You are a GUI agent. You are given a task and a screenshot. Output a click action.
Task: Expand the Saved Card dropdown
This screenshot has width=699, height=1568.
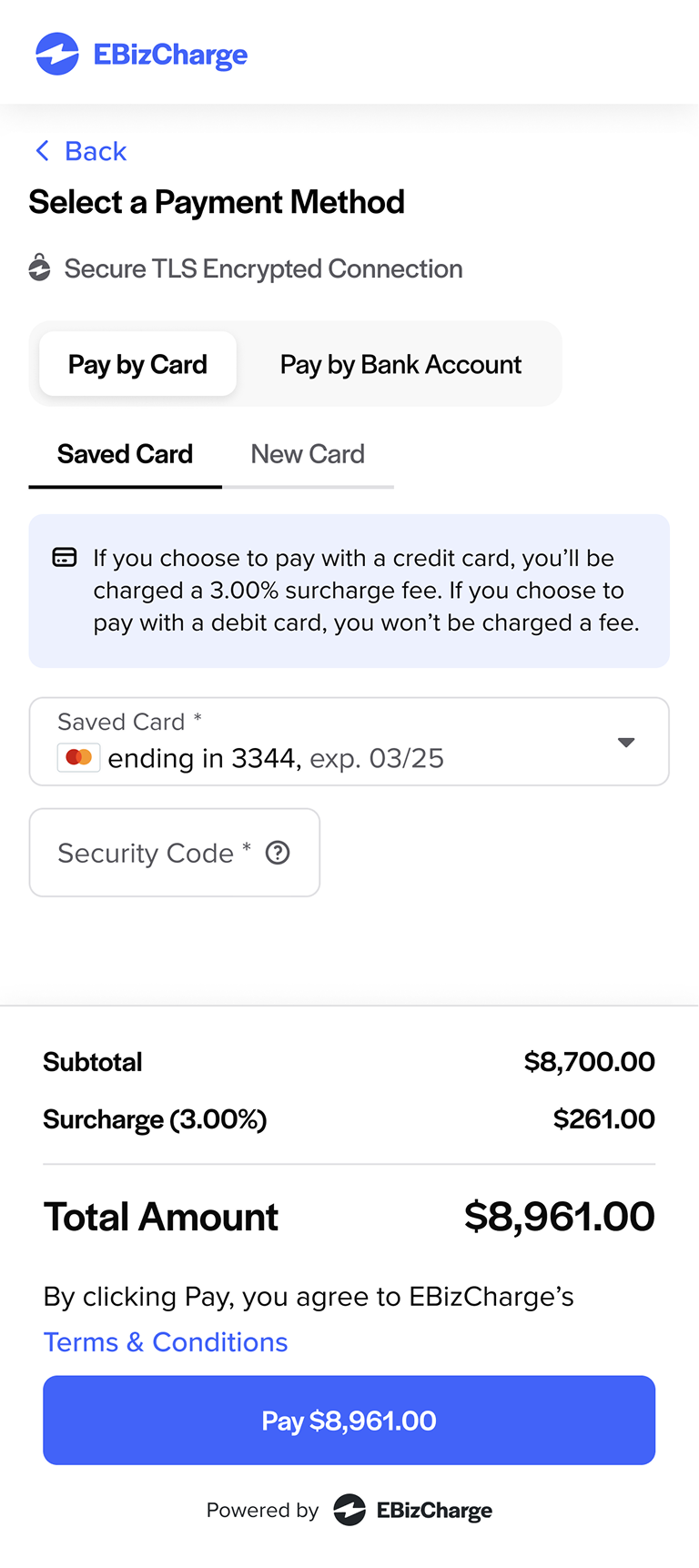tap(349, 742)
